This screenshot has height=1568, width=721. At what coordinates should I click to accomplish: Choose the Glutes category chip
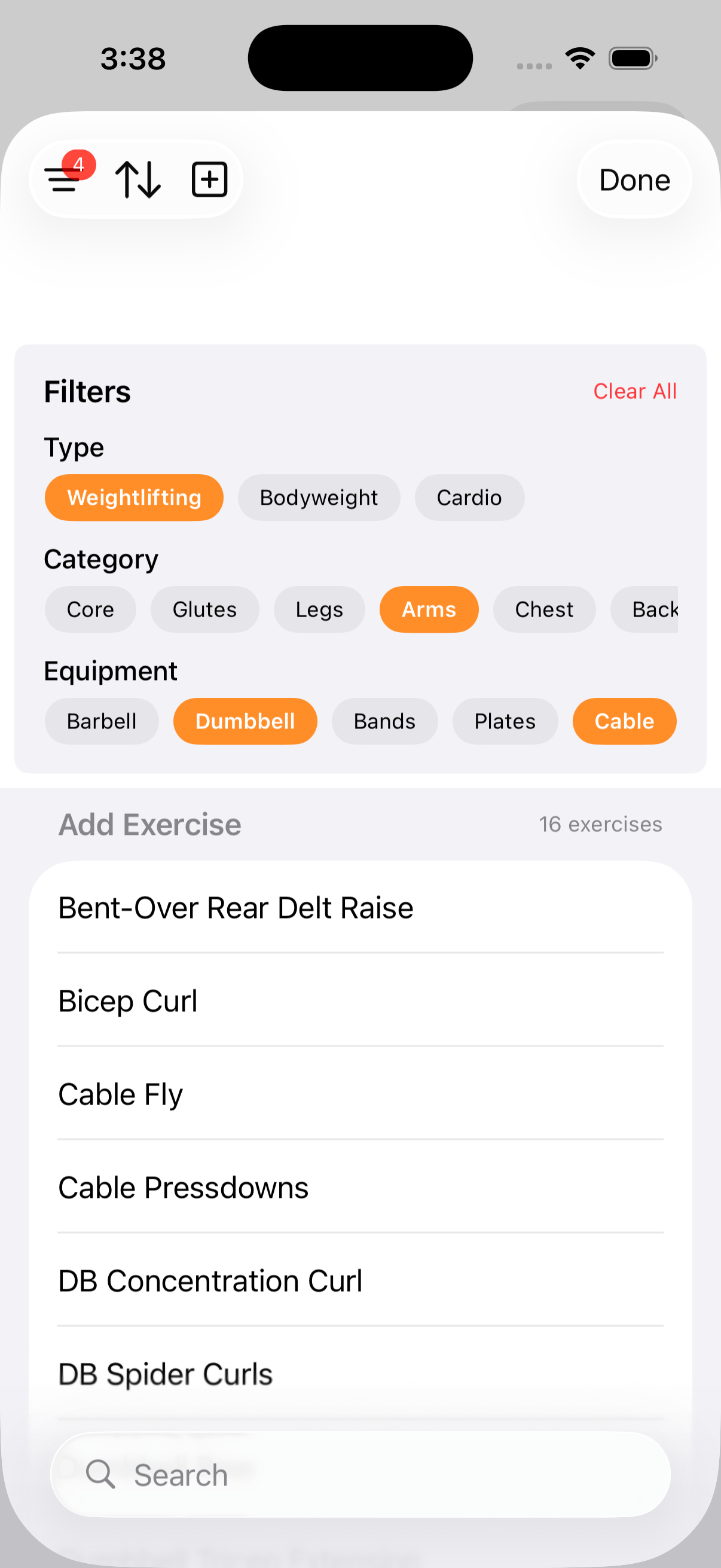pos(204,610)
